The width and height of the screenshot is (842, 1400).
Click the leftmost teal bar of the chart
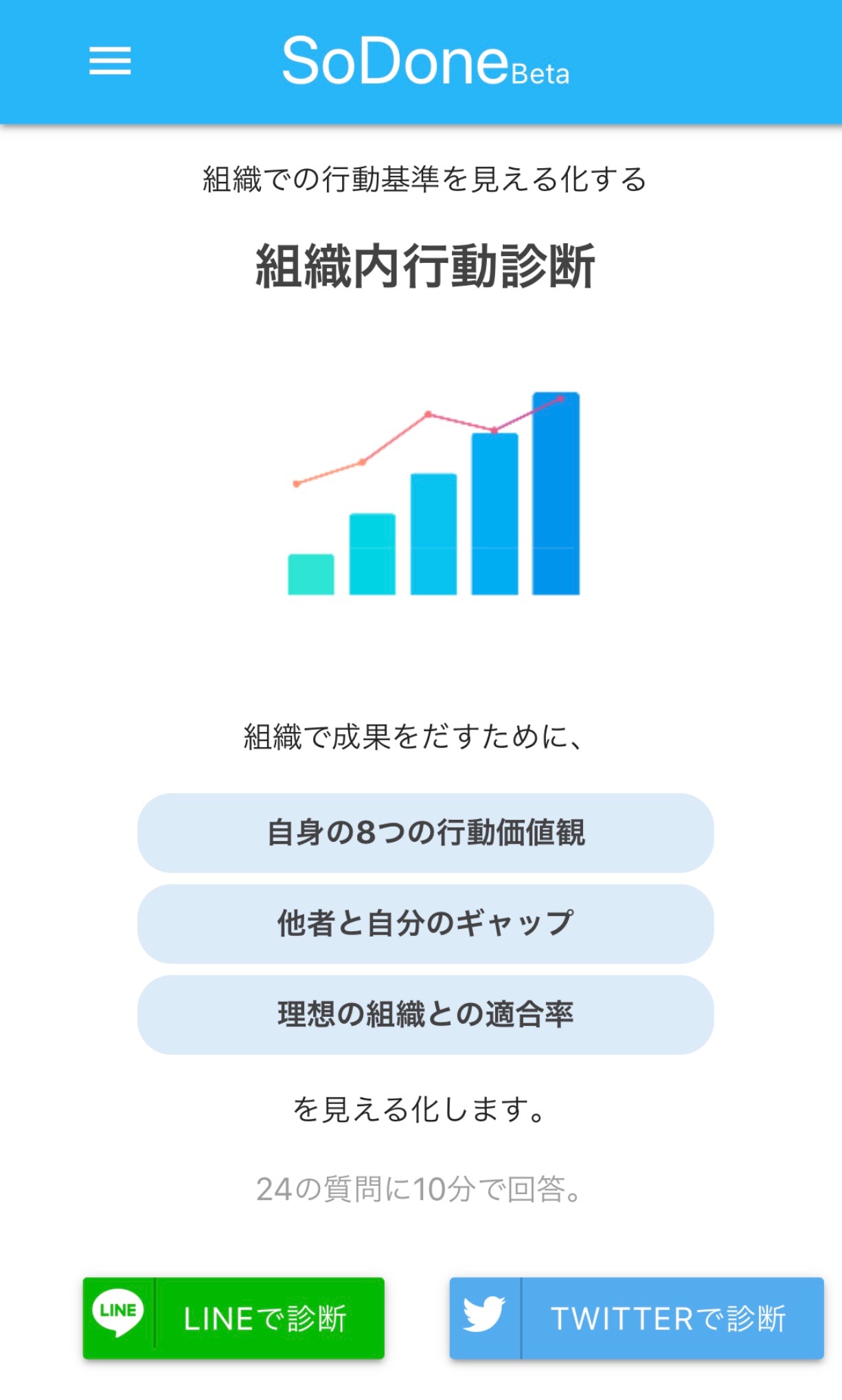[x=310, y=573]
